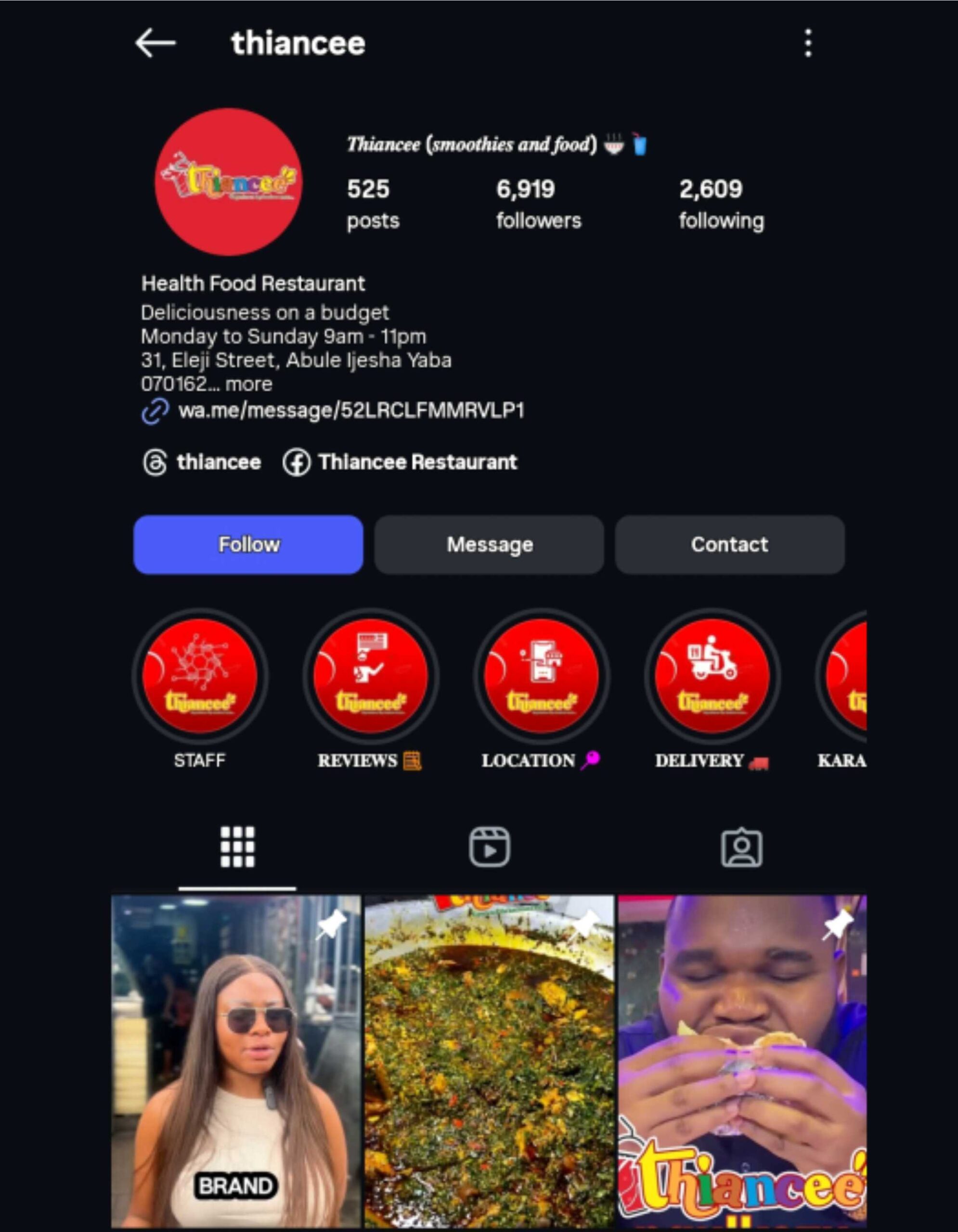Expand the bio with "more"
This screenshot has height=1232, width=958.
point(249,384)
